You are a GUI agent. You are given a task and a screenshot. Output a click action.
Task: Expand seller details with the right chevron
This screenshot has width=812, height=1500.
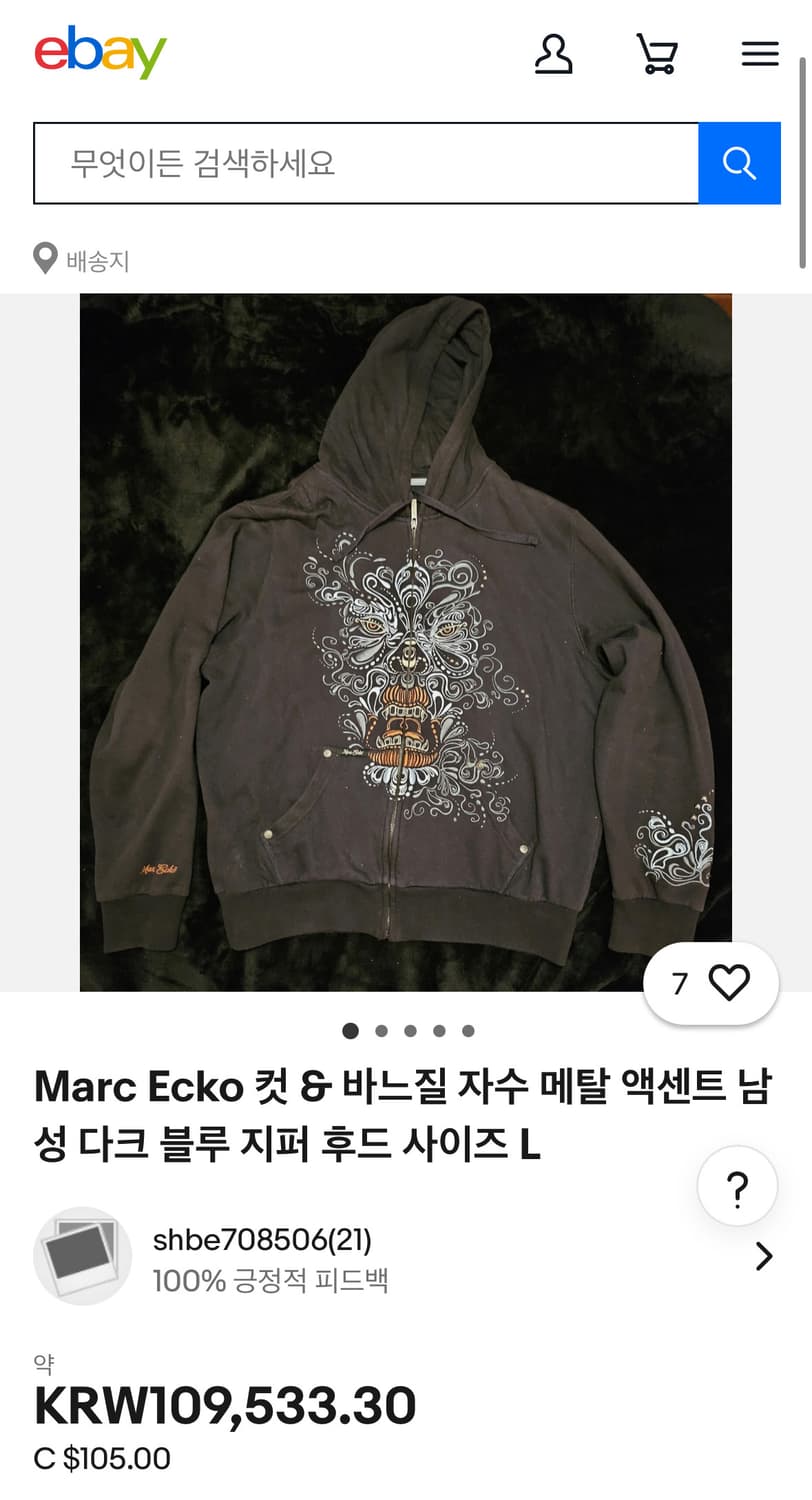[765, 1256]
